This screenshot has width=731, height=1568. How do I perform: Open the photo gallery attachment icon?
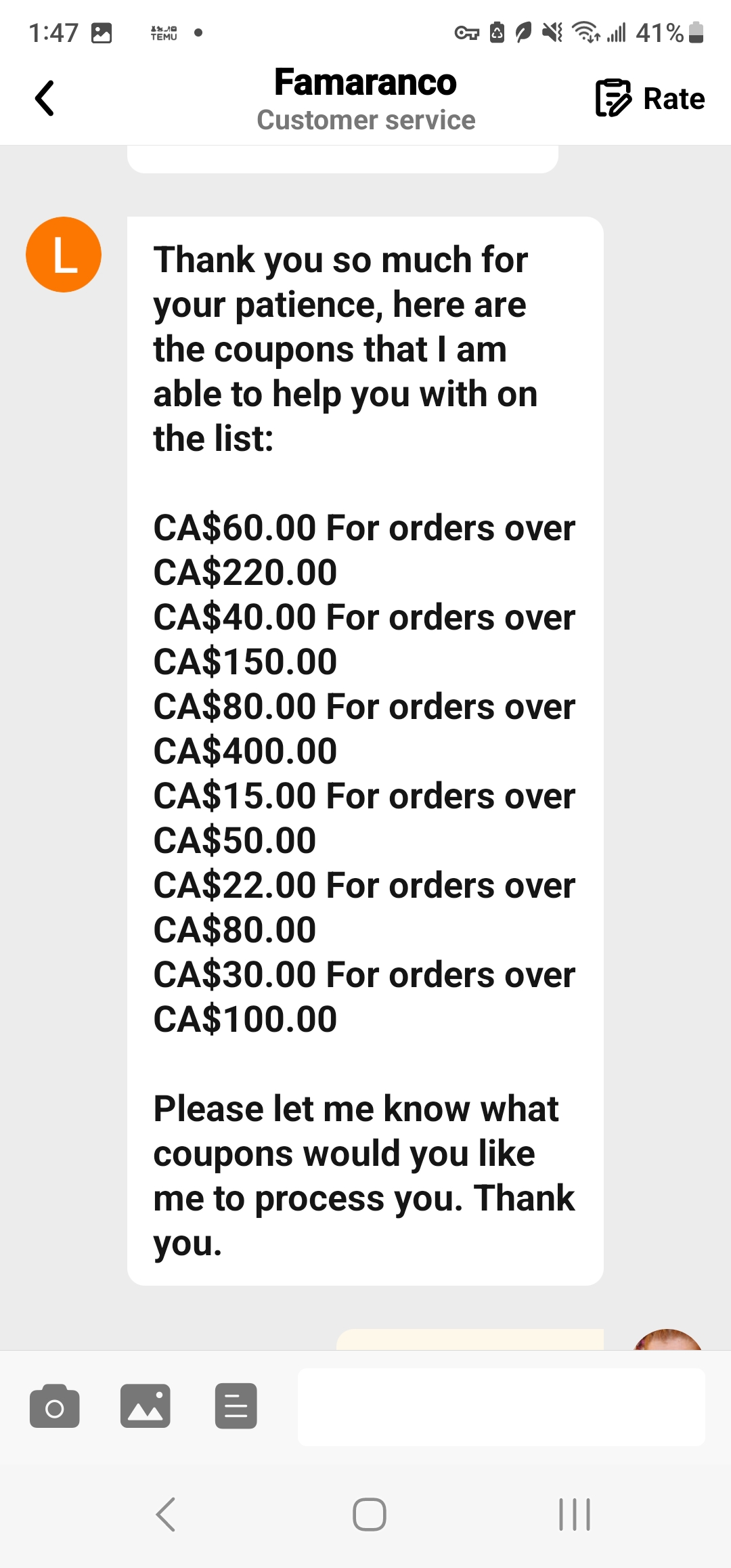pos(146,1407)
